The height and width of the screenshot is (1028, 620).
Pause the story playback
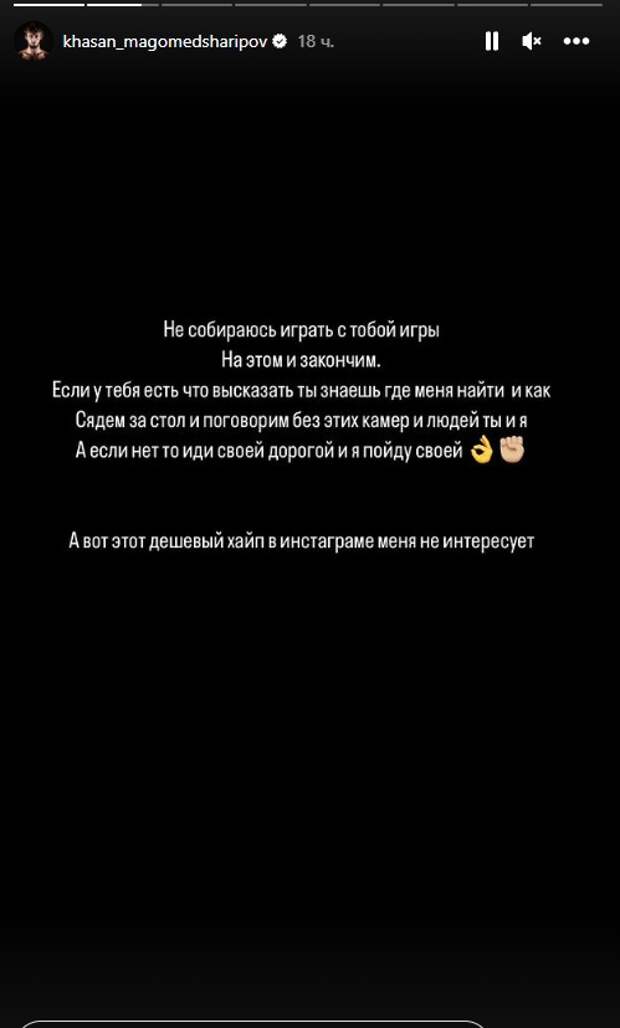[491, 41]
